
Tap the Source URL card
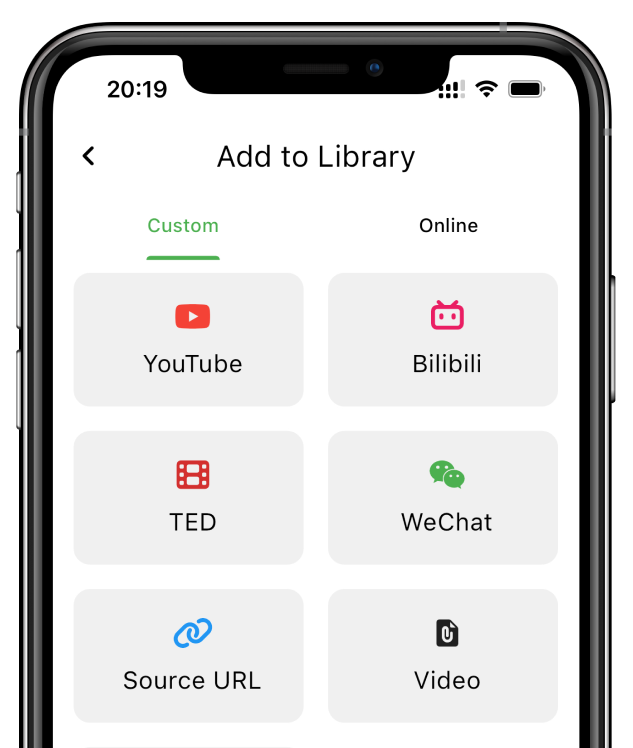point(189,656)
